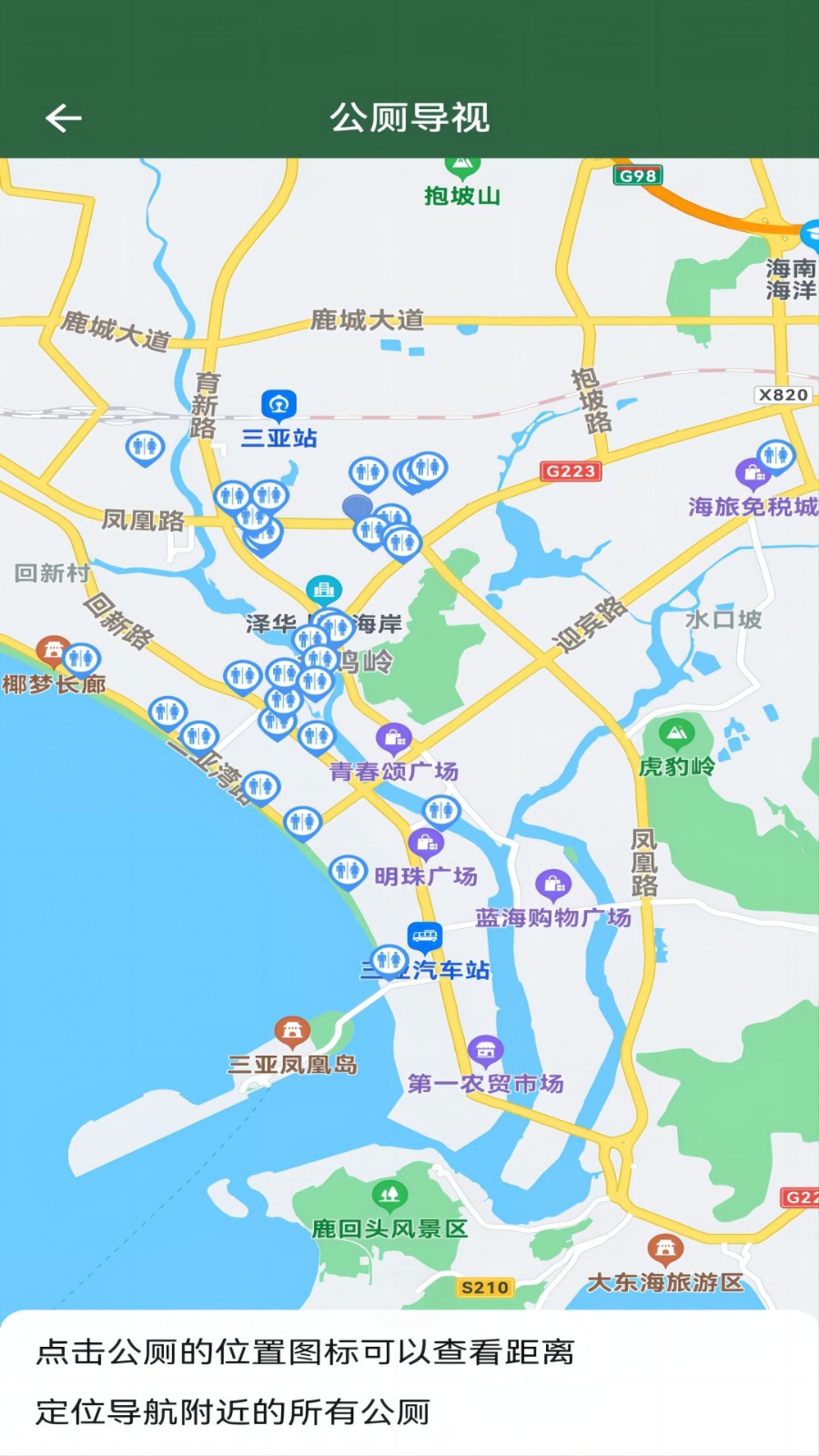Go back using the top-left arrow
This screenshot has width=819, height=1456.
[64, 117]
